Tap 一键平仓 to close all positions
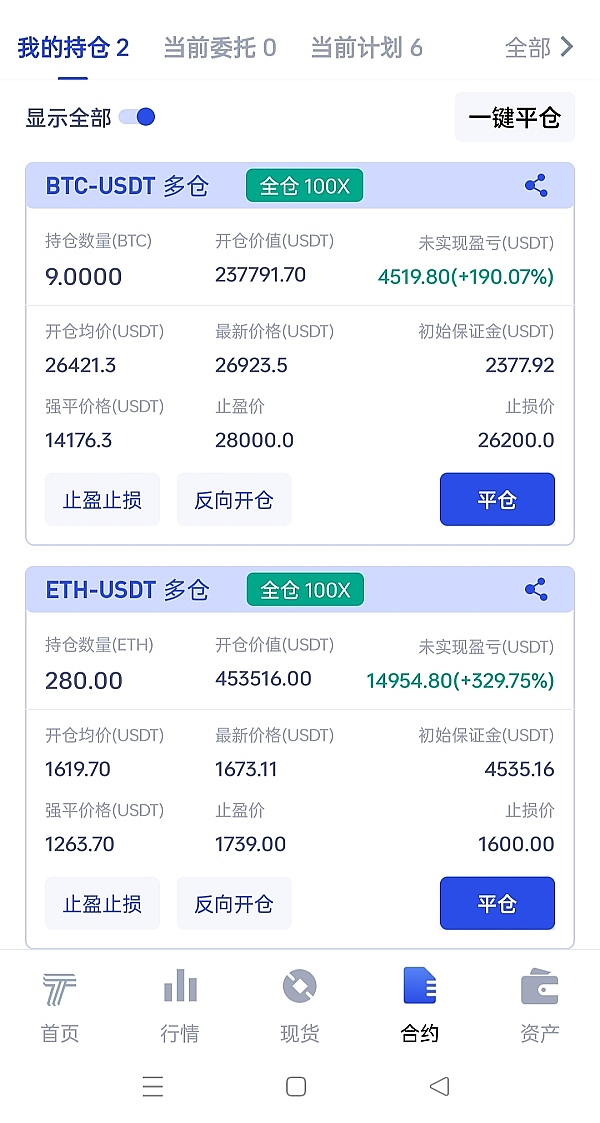 pyautogui.click(x=514, y=117)
